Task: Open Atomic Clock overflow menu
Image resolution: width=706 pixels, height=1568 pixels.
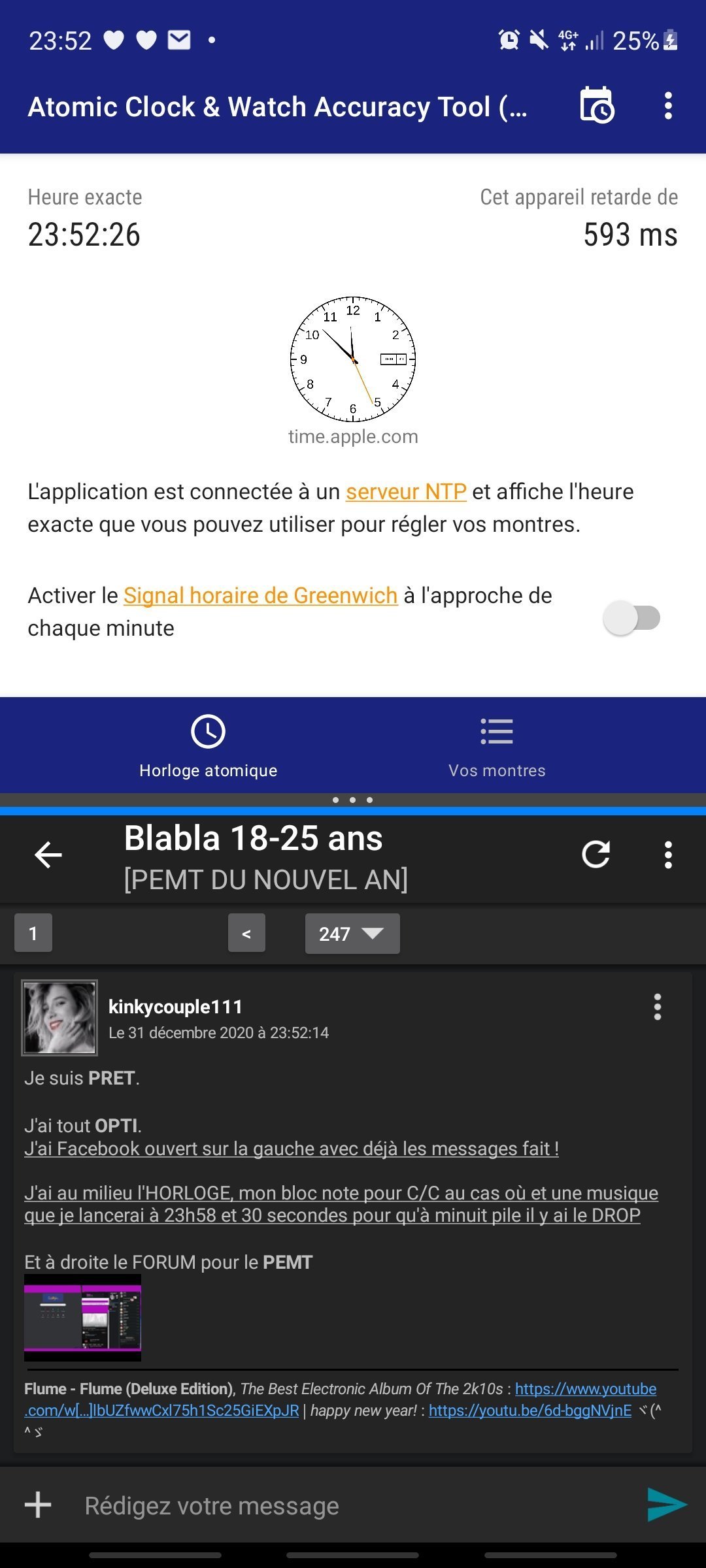Action: click(x=667, y=106)
